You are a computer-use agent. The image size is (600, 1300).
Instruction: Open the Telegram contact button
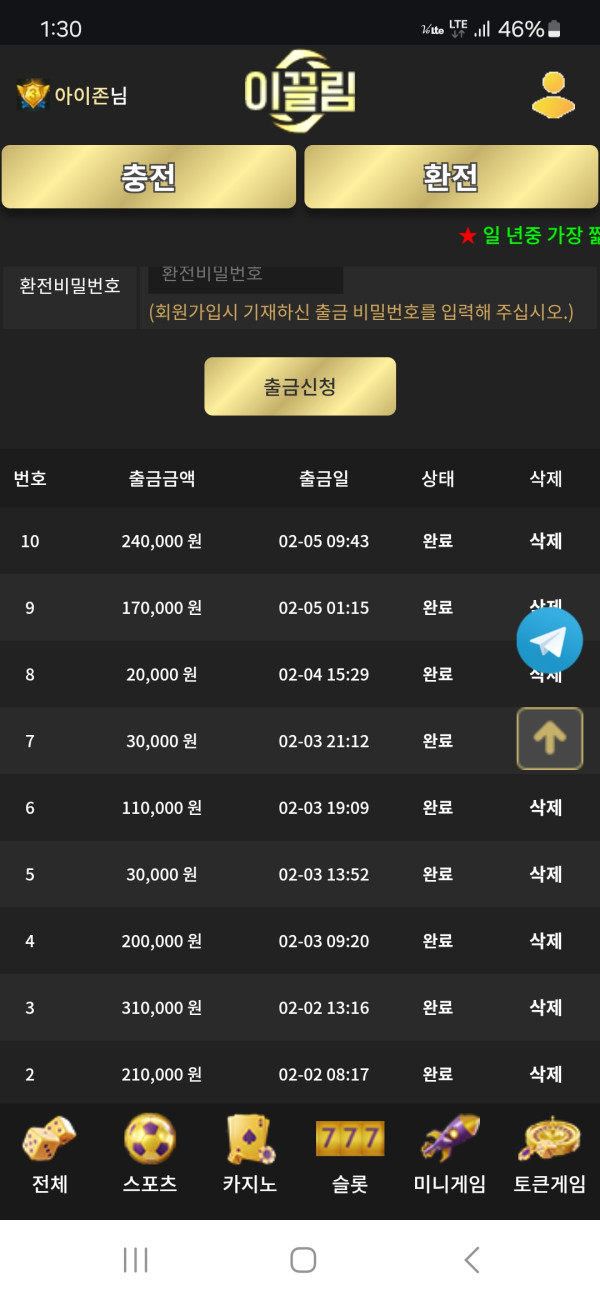(549, 641)
